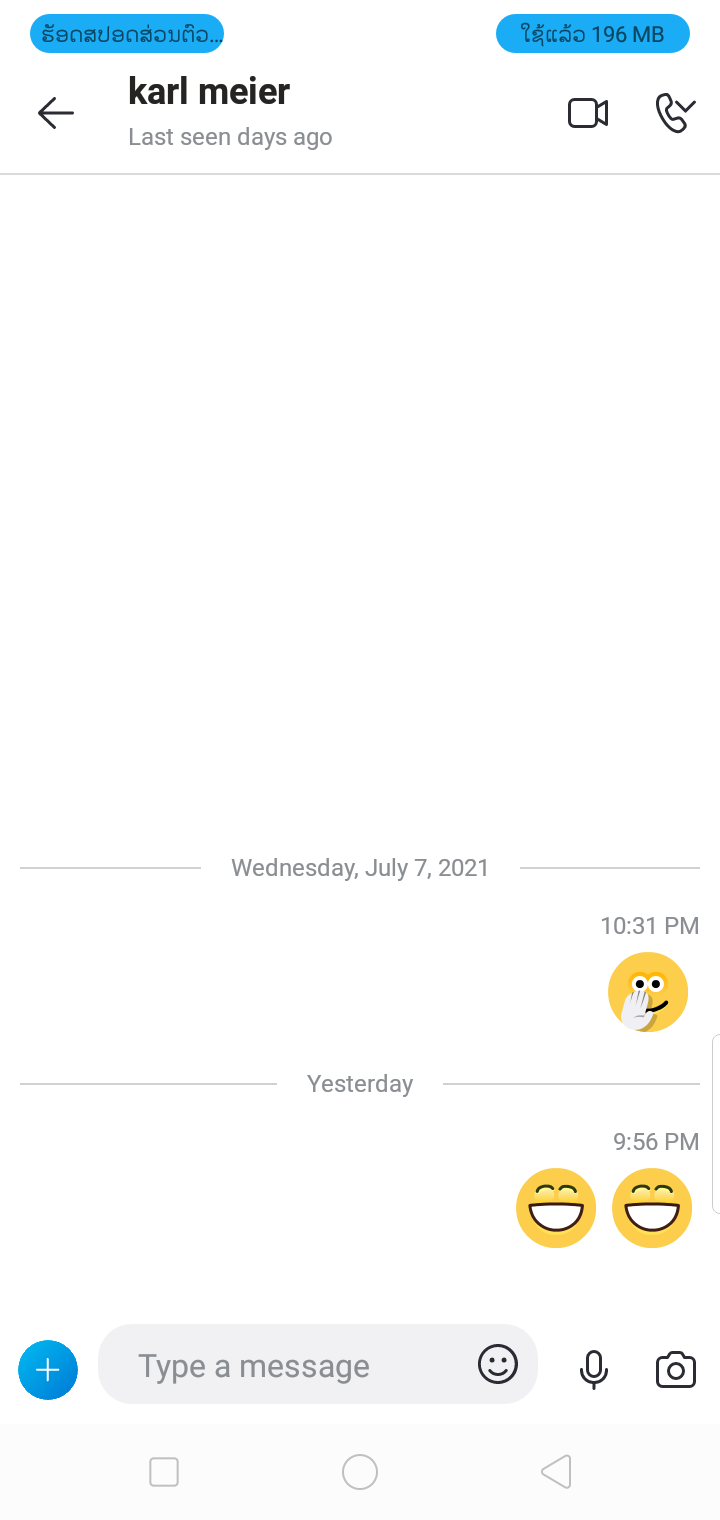Tap the 10:31 PM giggle emoticon message
This screenshot has width=720, height=1520.
[x=648, y=992]
